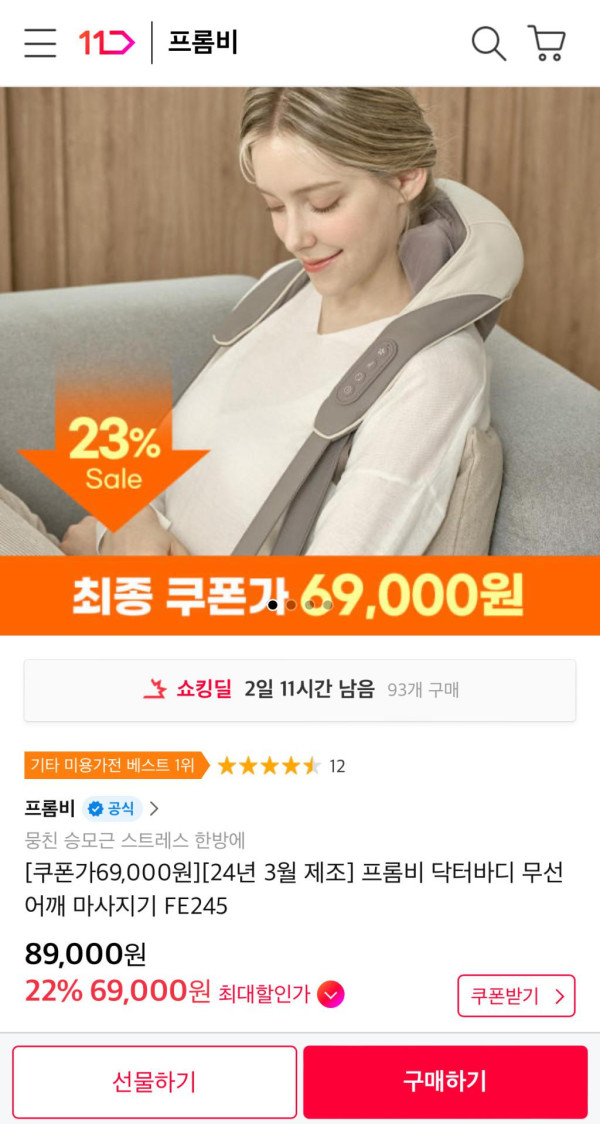Image resolution: width=600 pixels, height=1124 pixels.
Task: View the product image in the carousel
Action: pos(300,330)
